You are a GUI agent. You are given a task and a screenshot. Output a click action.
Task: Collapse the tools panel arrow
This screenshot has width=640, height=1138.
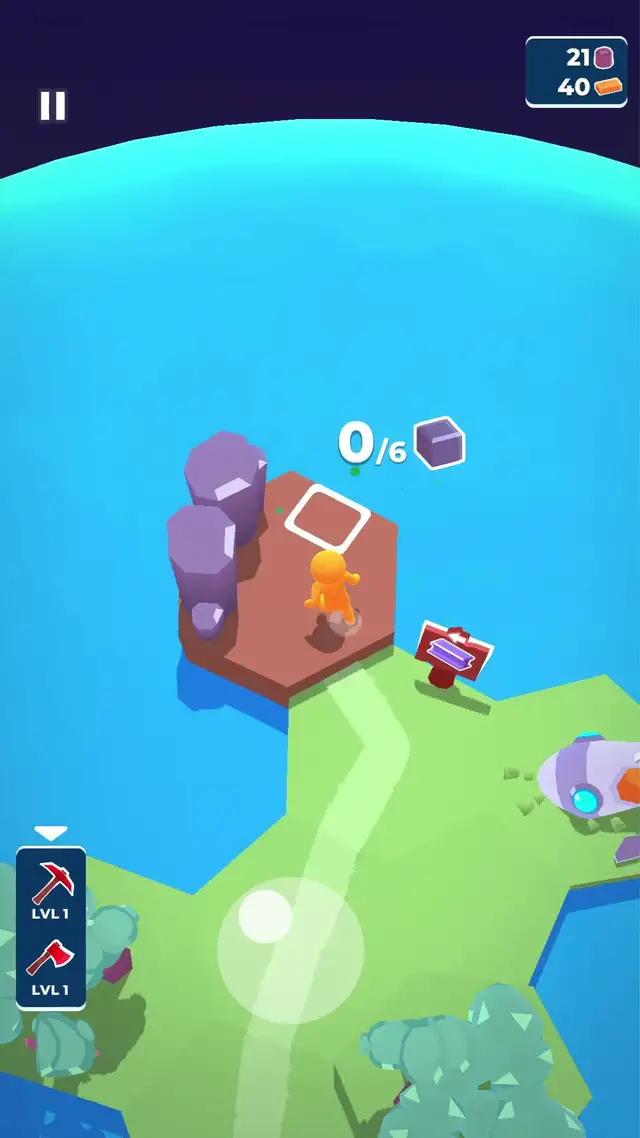[x=51, y=832]
